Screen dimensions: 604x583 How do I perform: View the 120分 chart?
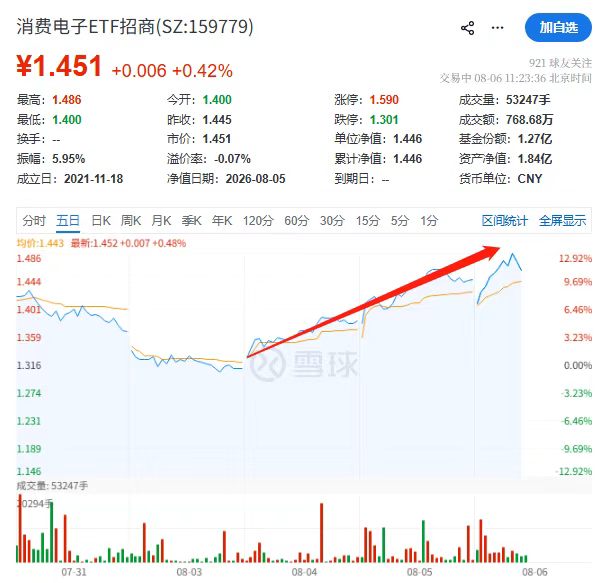pyautogui.click(x=258, y=221)
